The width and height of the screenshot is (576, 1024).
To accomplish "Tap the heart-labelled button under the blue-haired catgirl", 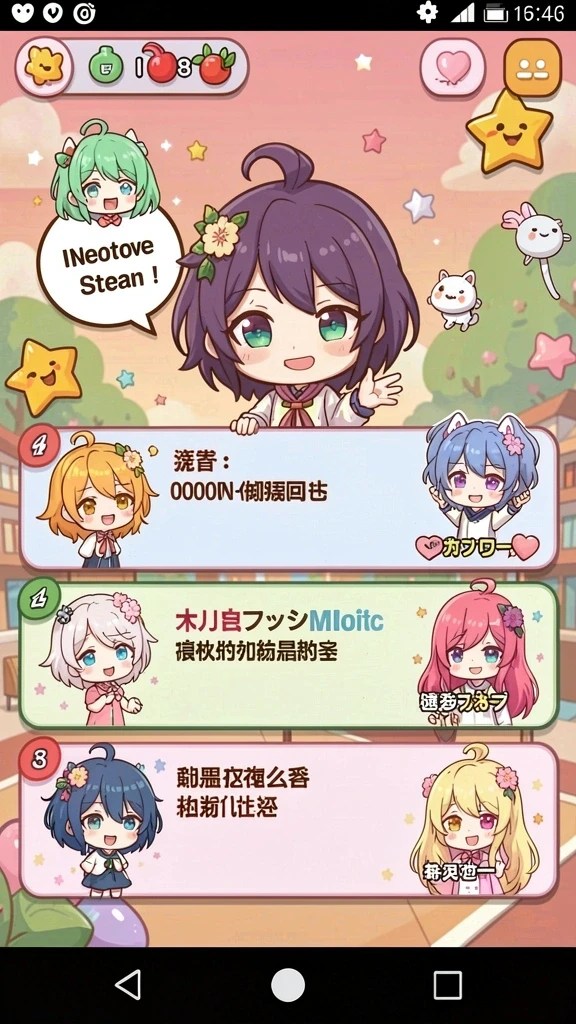I will click(x=477, y=547).
